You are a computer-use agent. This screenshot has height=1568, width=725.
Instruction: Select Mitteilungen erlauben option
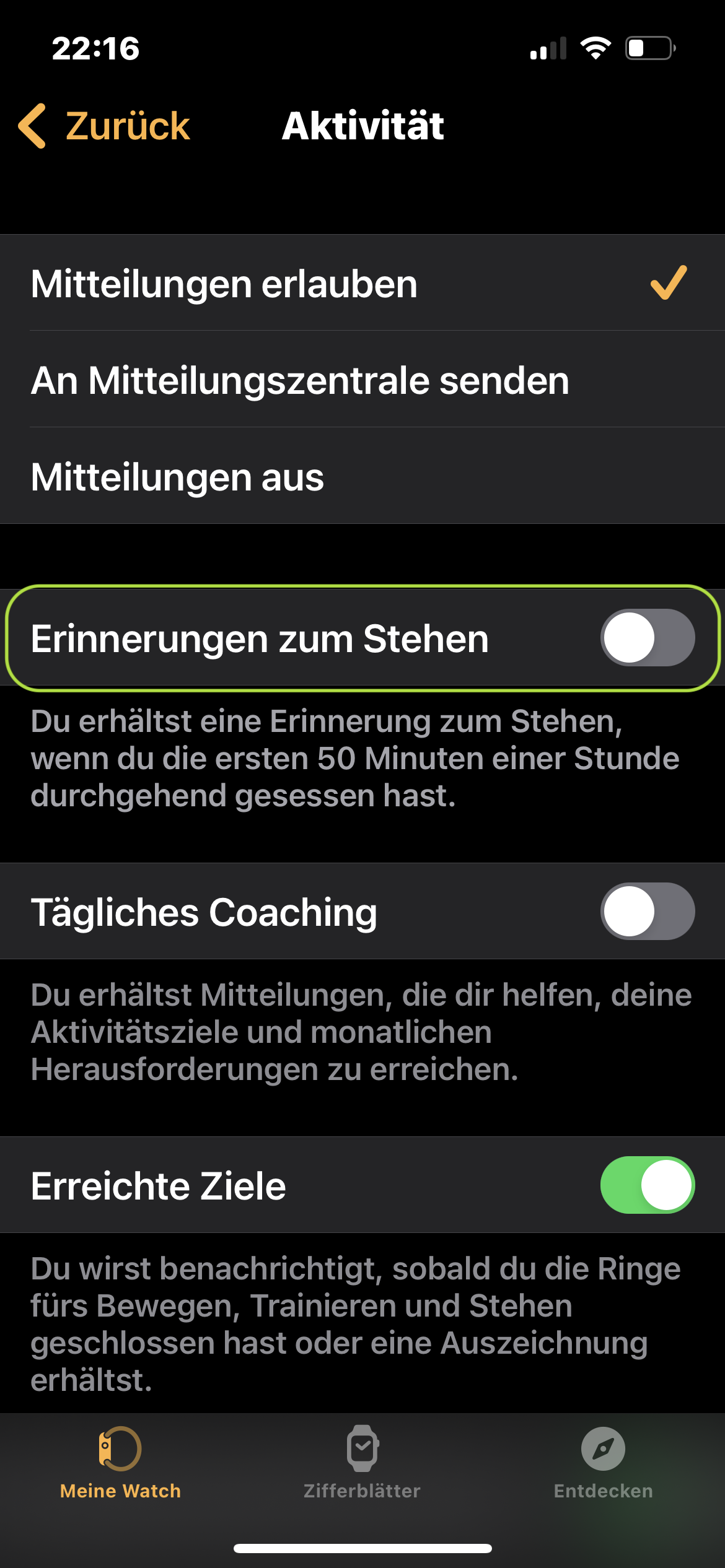coord(362,283)
